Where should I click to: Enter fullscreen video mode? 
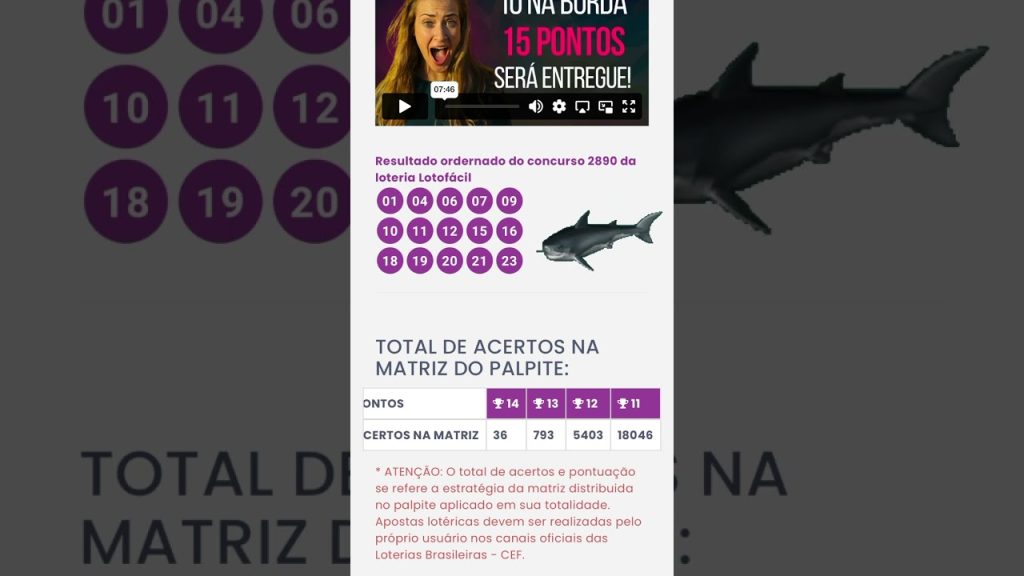click(629, 106)
